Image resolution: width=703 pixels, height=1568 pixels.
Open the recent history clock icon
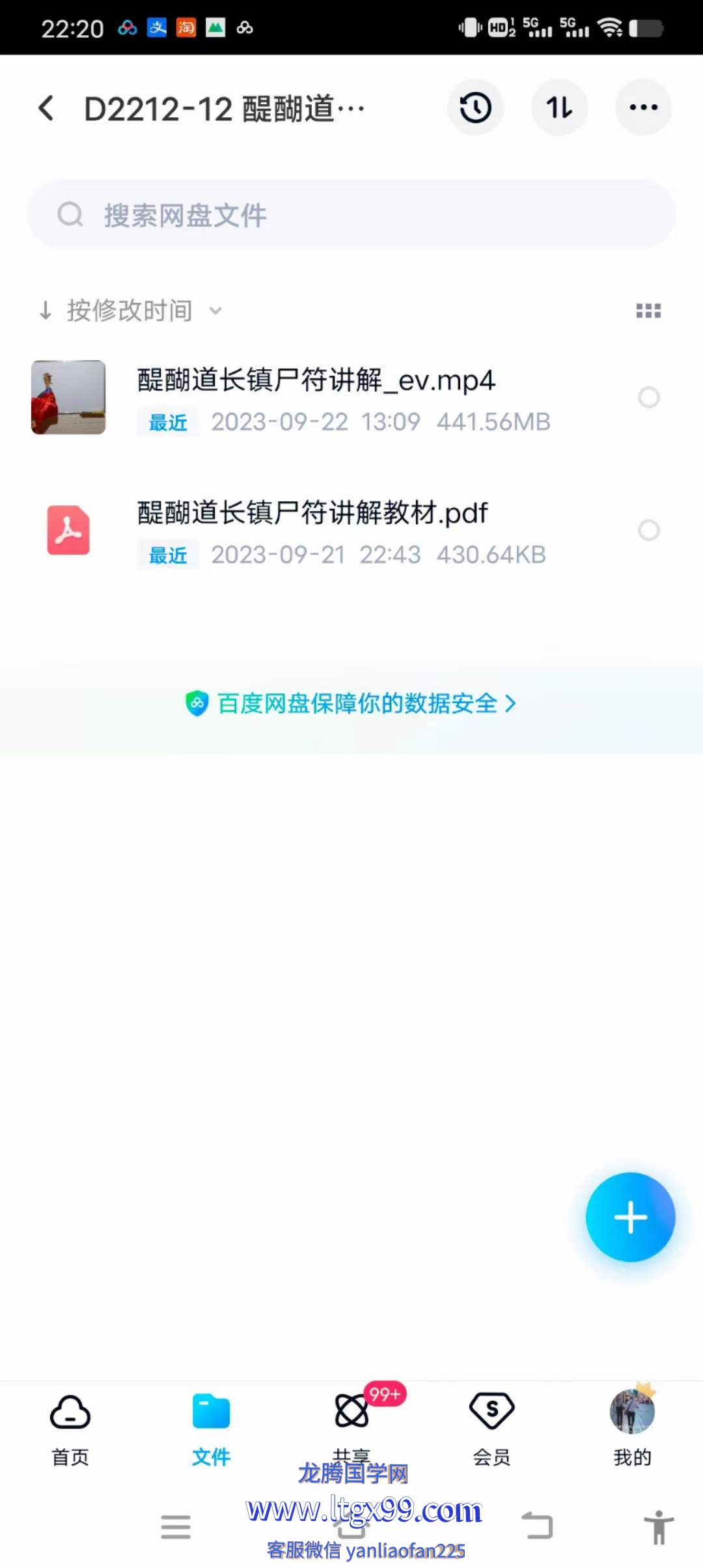point(475,108)
